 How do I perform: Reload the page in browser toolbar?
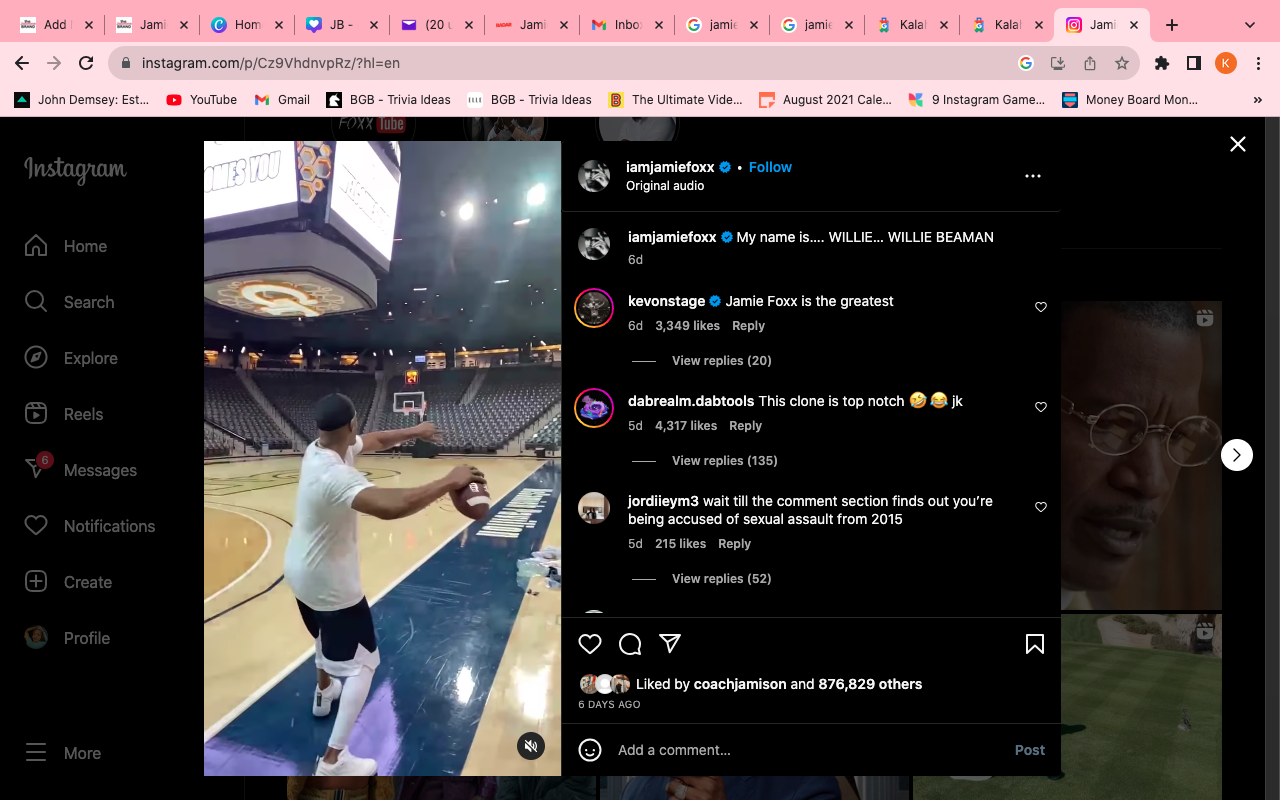click(86, 63)
